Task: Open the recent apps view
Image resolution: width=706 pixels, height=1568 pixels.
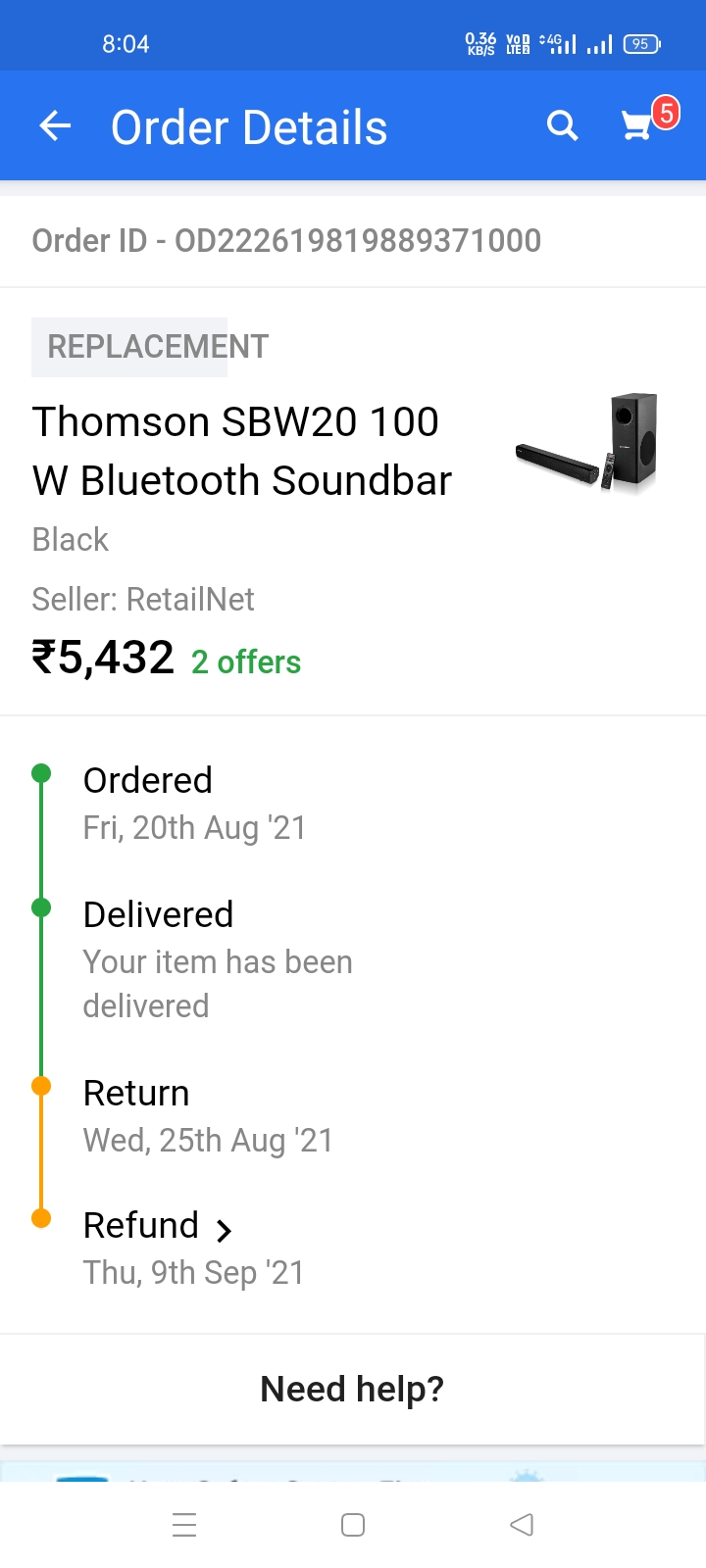Action: coord(184,1525)
